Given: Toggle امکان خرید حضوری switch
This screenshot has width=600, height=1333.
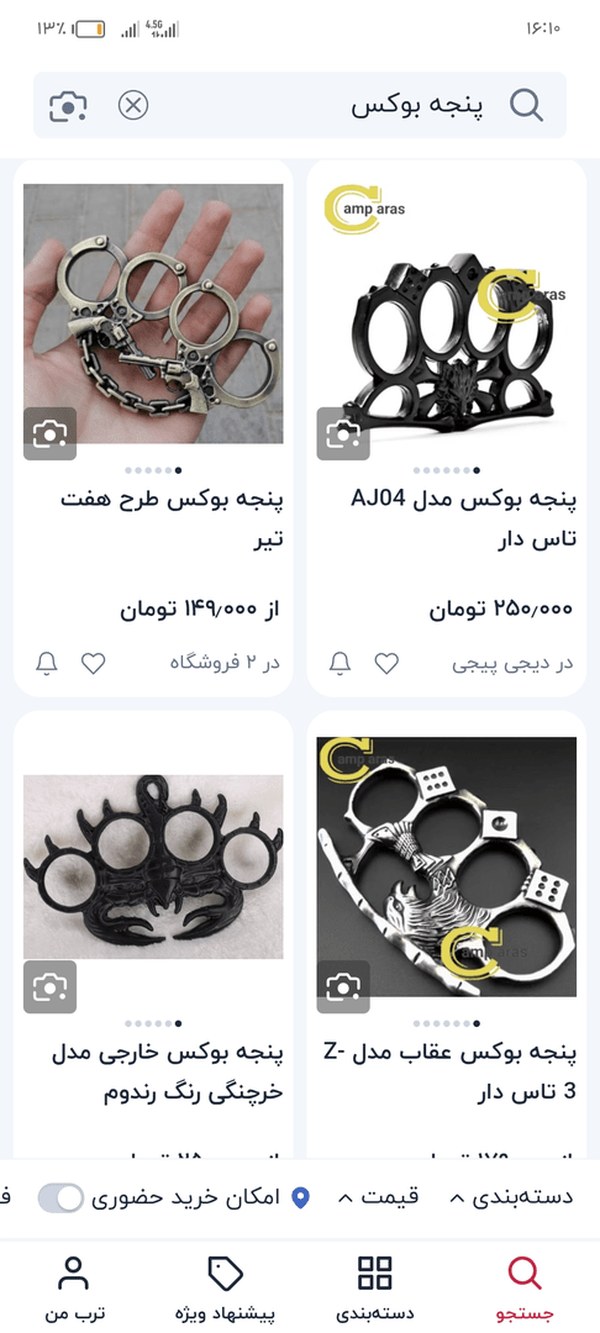Looking at the screenshot, I should pyautogui.click(x=61, y=1197).
